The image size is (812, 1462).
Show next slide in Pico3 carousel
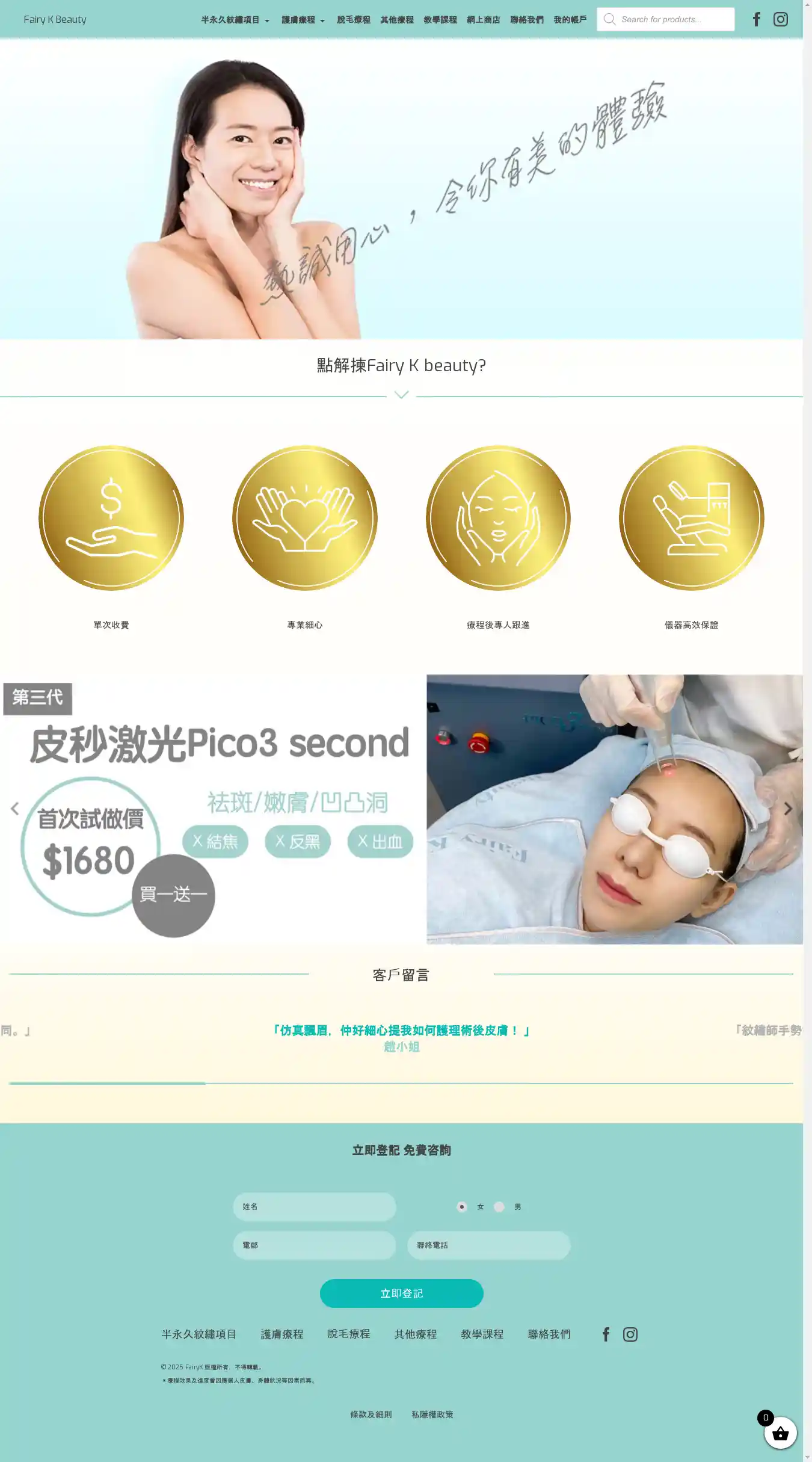click(787, 809)
